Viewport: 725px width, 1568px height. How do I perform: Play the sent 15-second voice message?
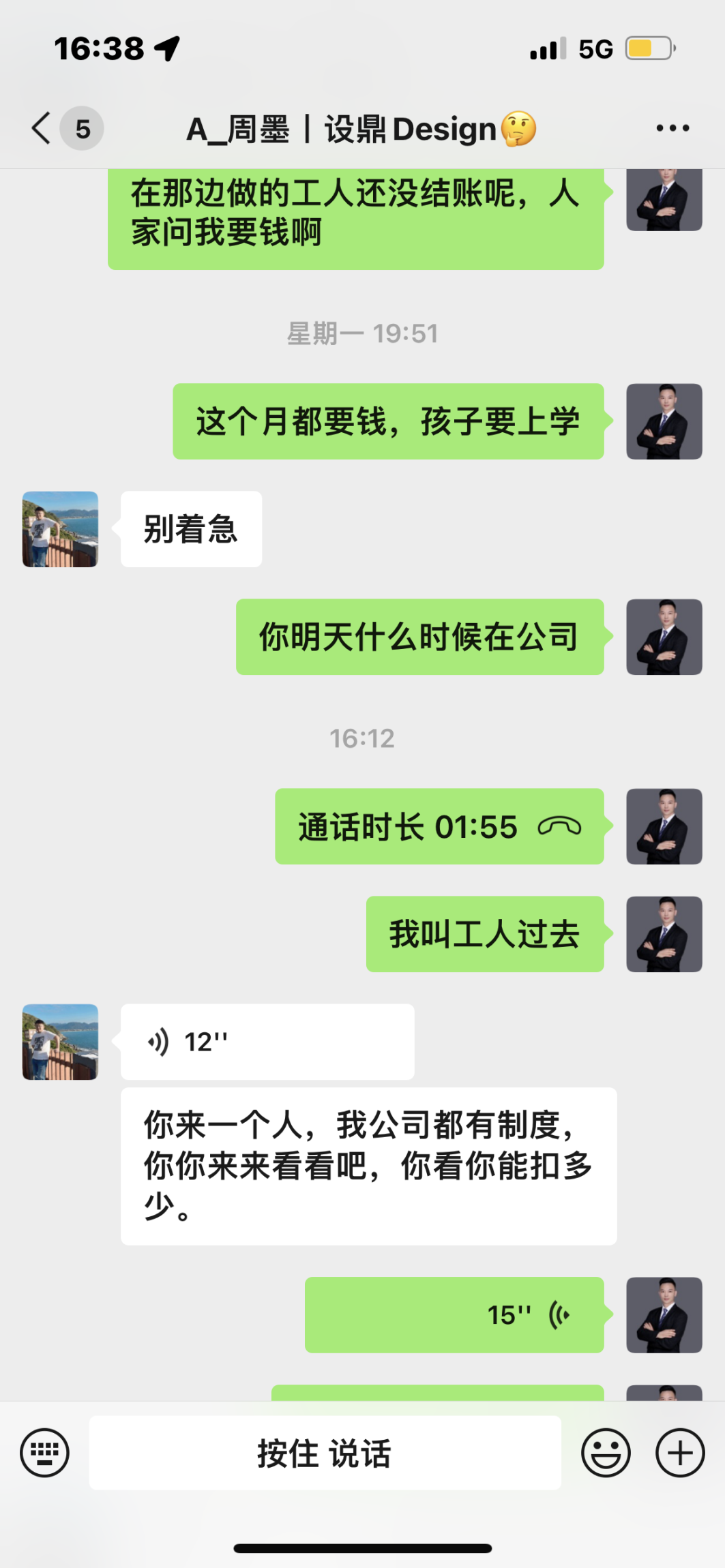(x=454, y=1314)
